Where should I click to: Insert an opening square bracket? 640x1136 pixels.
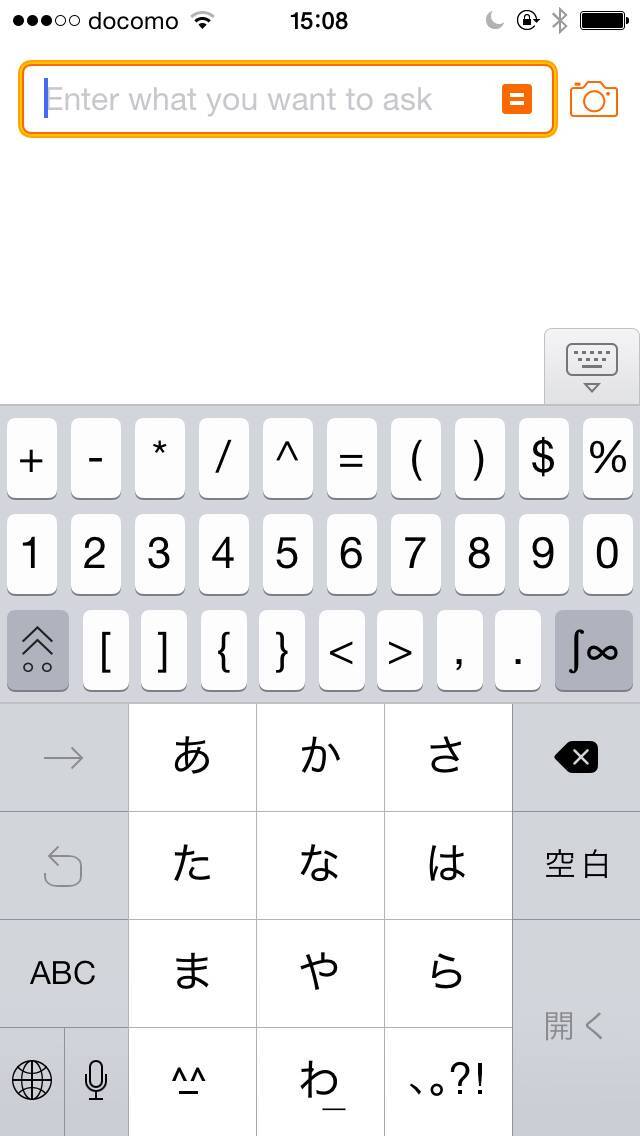point(106,651)
